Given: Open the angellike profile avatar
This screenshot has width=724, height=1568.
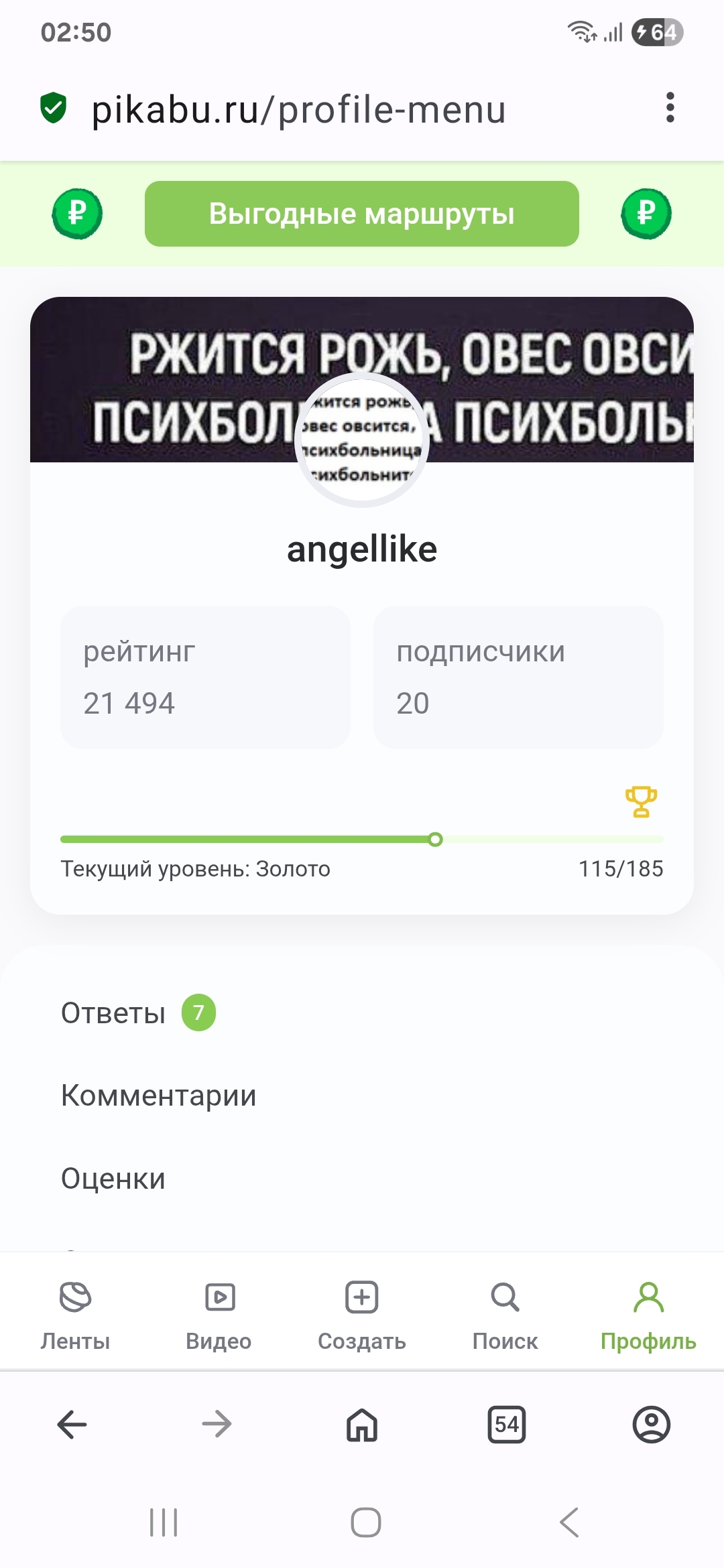Looking at the screenshot, I should pyautogui.click(x=361, y=440).
